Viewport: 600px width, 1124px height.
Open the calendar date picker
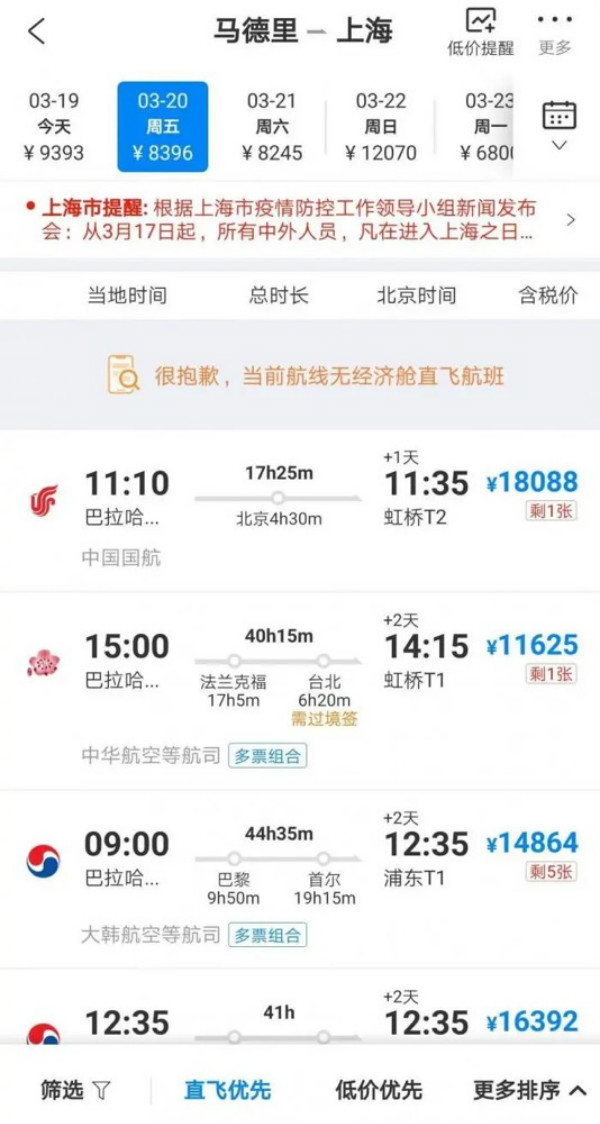coord(558,124)
